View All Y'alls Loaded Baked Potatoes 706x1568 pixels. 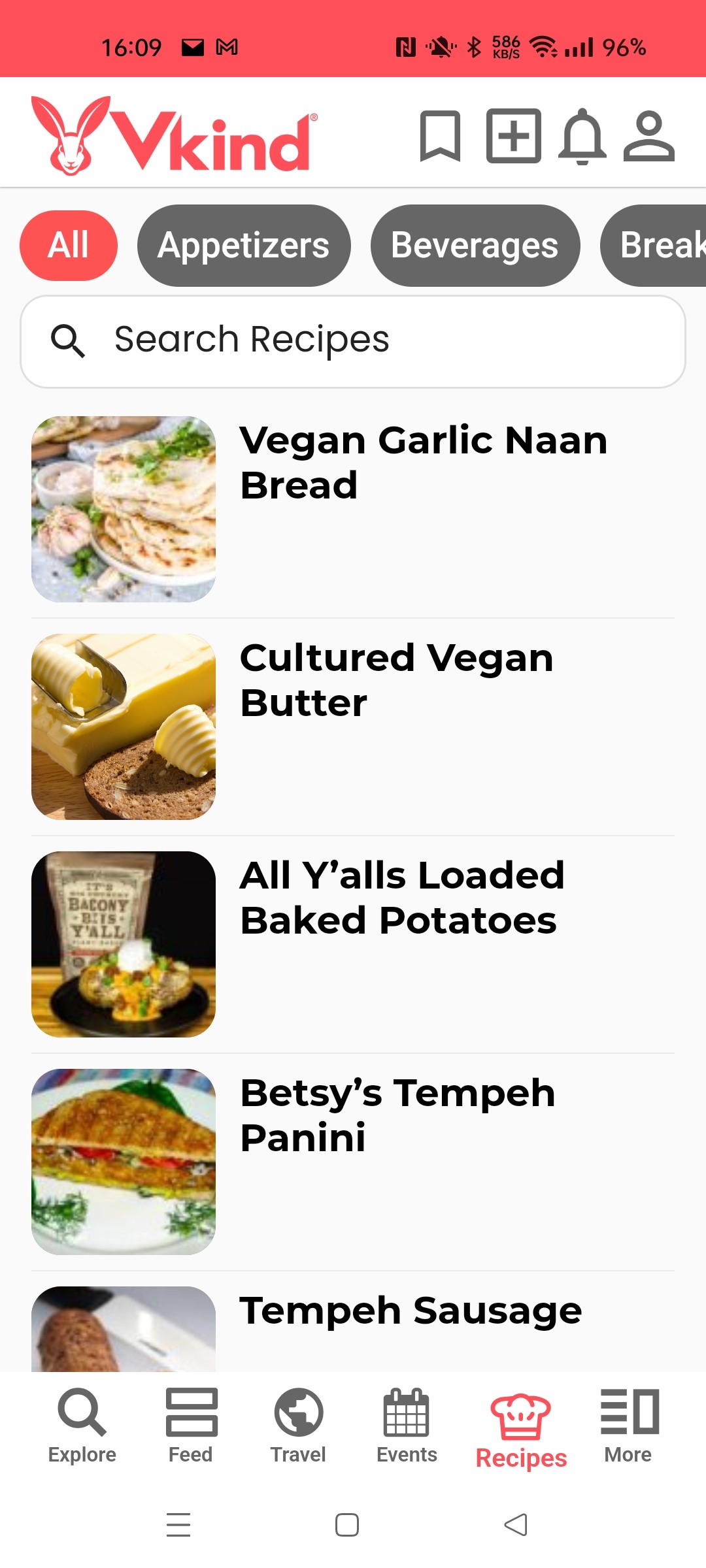click(353, 944)
